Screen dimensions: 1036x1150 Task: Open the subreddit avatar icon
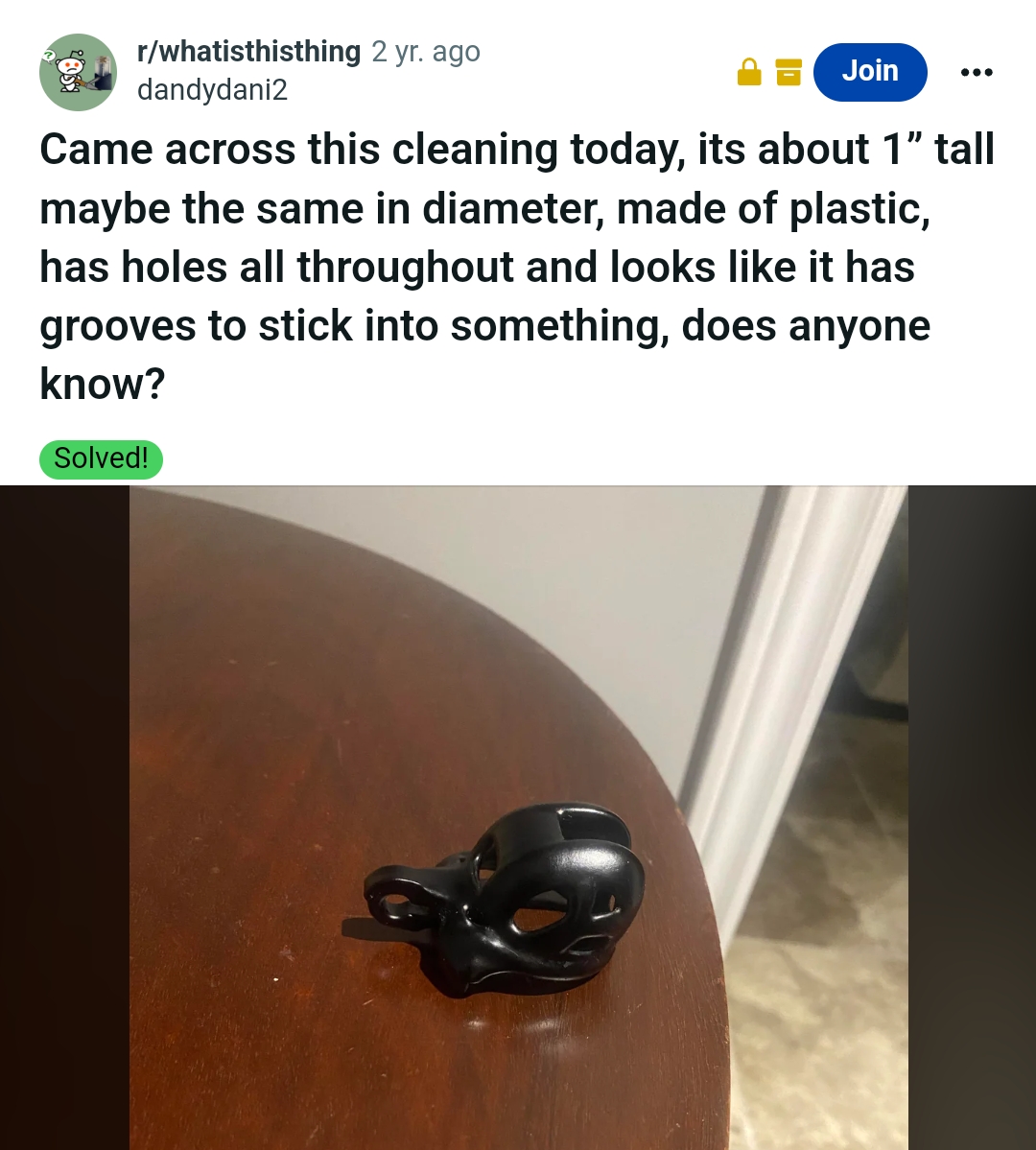[78, 72]
